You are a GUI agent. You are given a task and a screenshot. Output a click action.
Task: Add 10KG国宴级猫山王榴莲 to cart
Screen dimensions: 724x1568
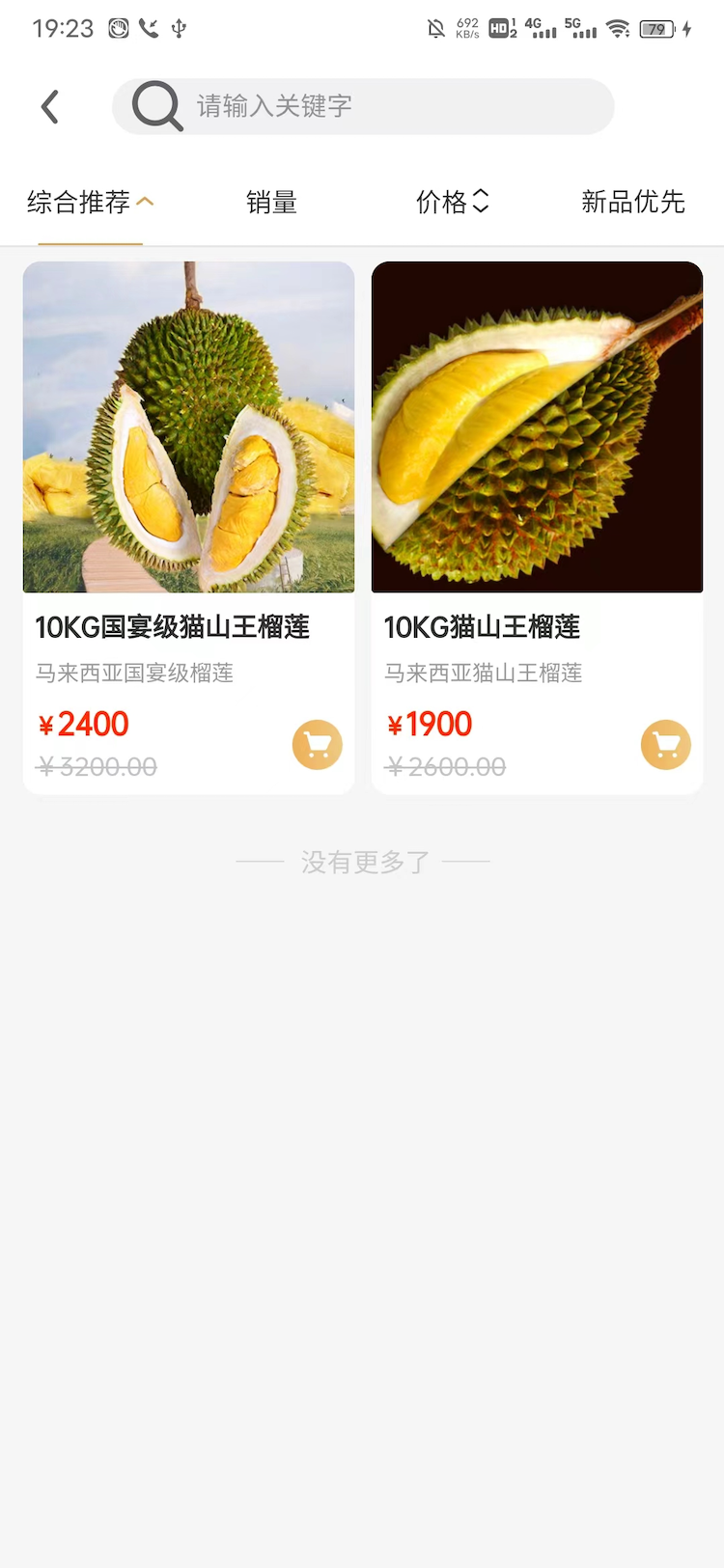[318, 745]
